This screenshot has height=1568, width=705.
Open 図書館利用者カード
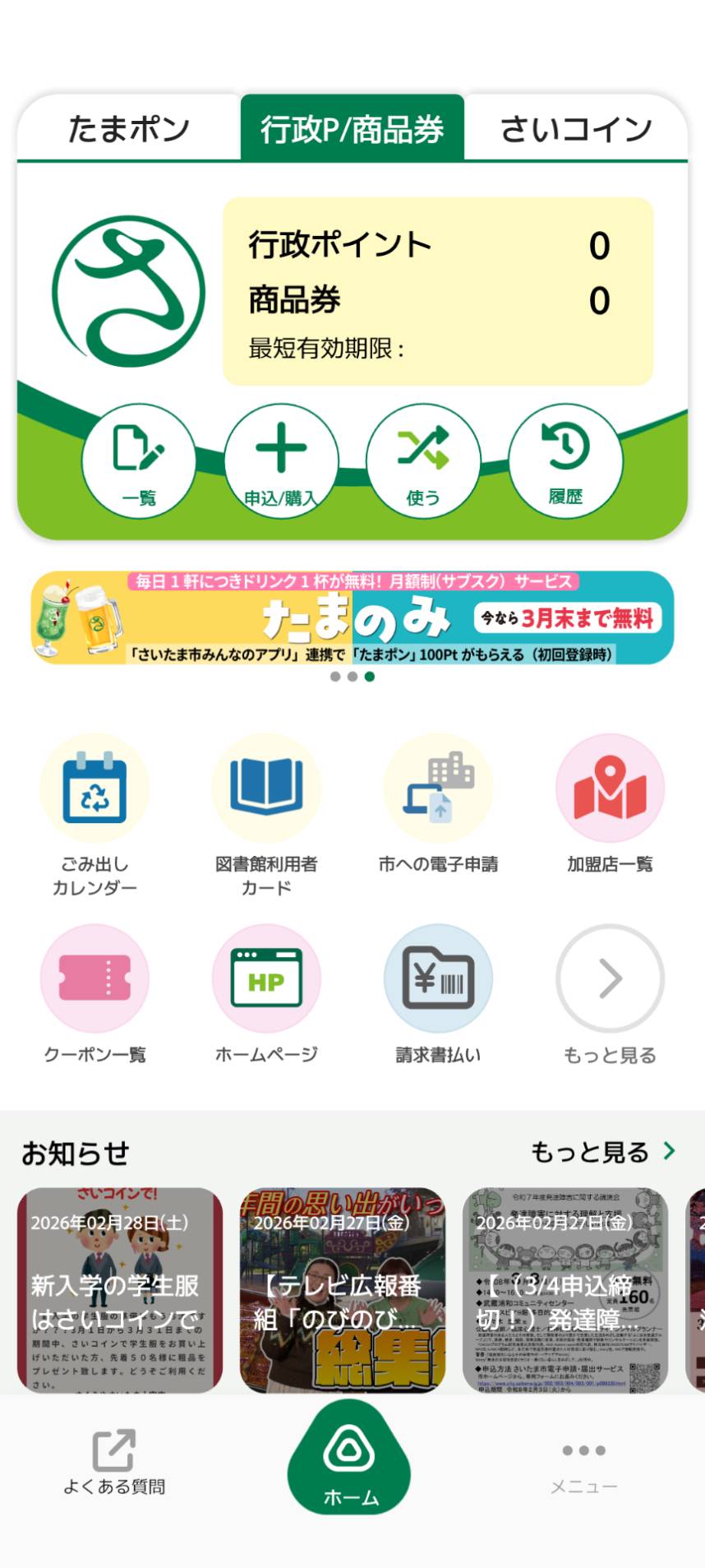[266, 816]
